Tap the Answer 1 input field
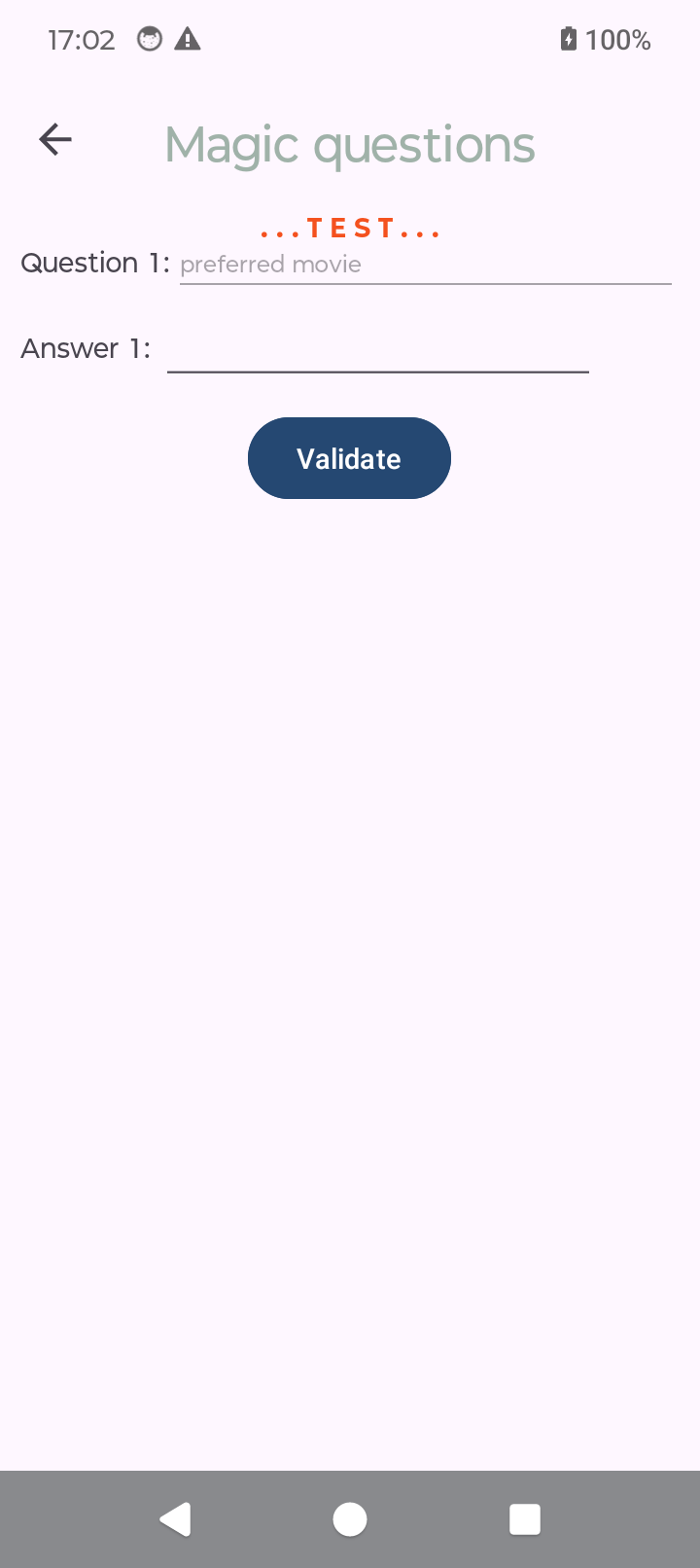The width and height of the screenshot is (700, 1568). [377, 348]
